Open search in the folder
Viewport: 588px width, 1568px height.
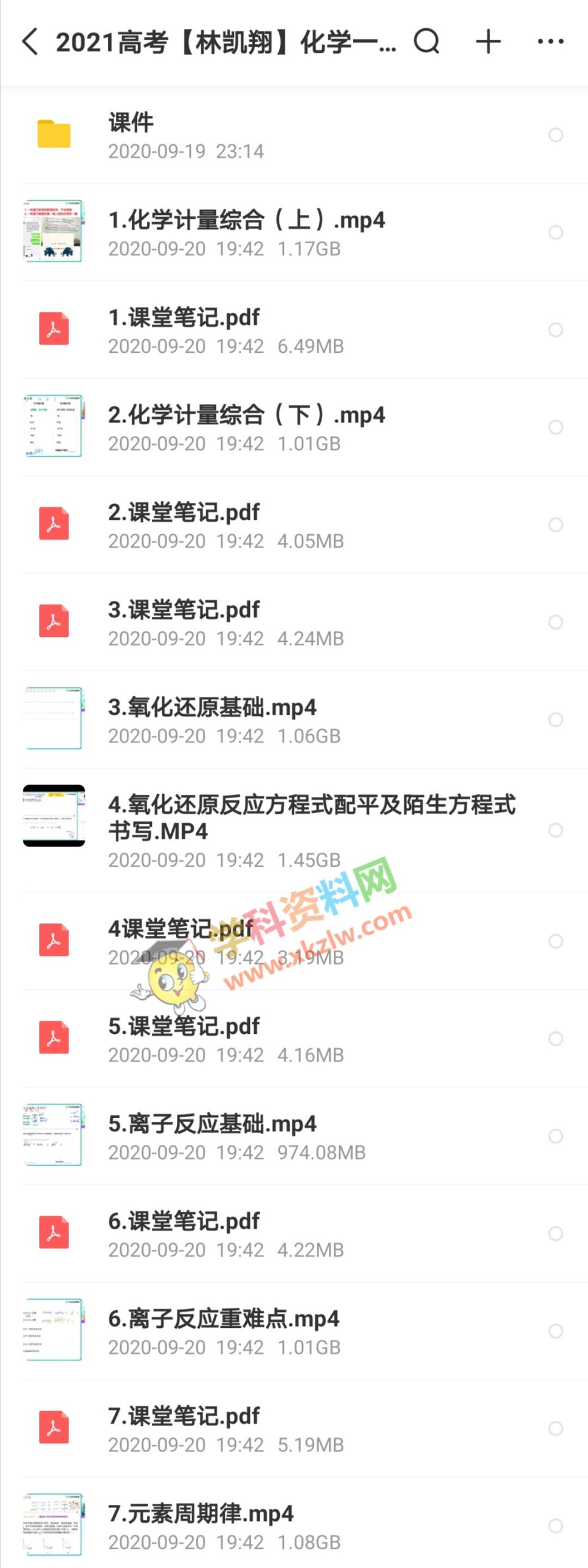[426, 42]
